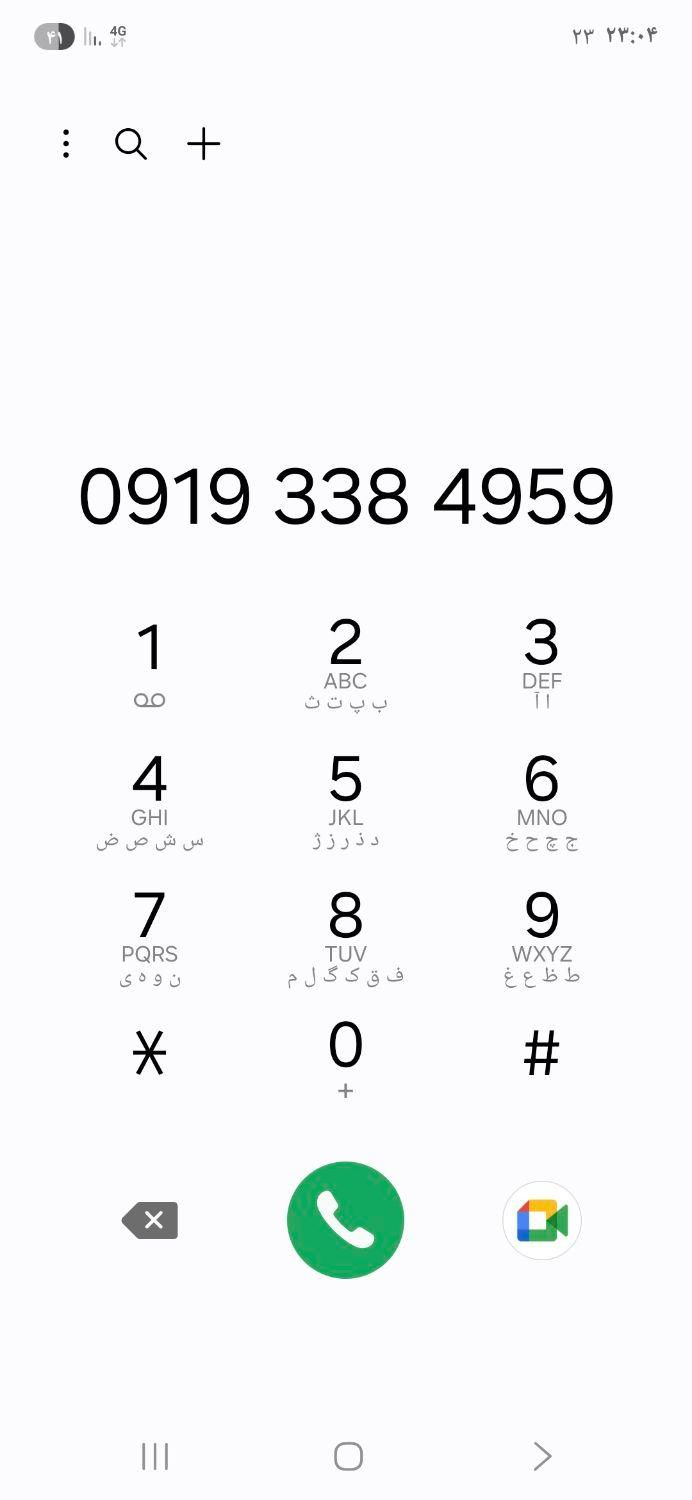The width and height of the screenshot is (692, 1500).
Task: Dial digit 0 on the keypad
Action: pos(345,1060)
